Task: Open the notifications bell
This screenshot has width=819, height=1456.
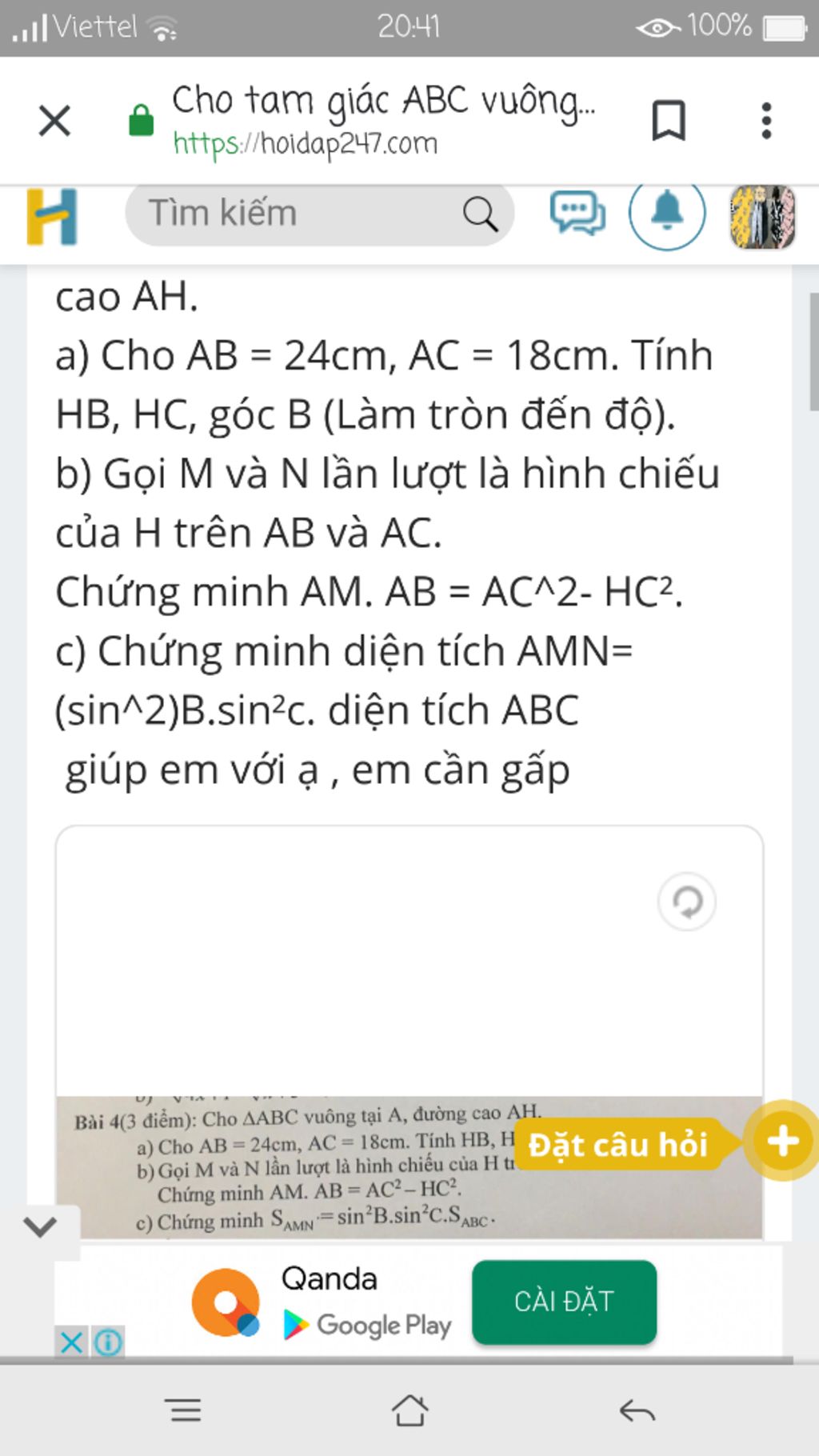Action: (667, 214)
